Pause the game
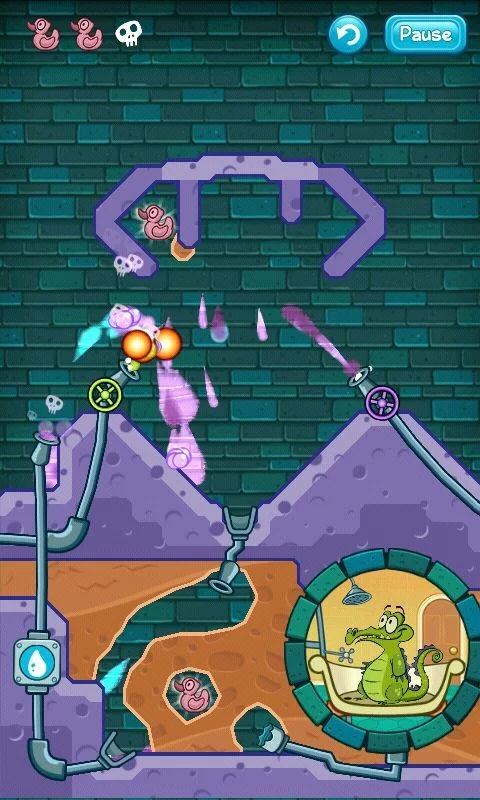 point(425,34)
